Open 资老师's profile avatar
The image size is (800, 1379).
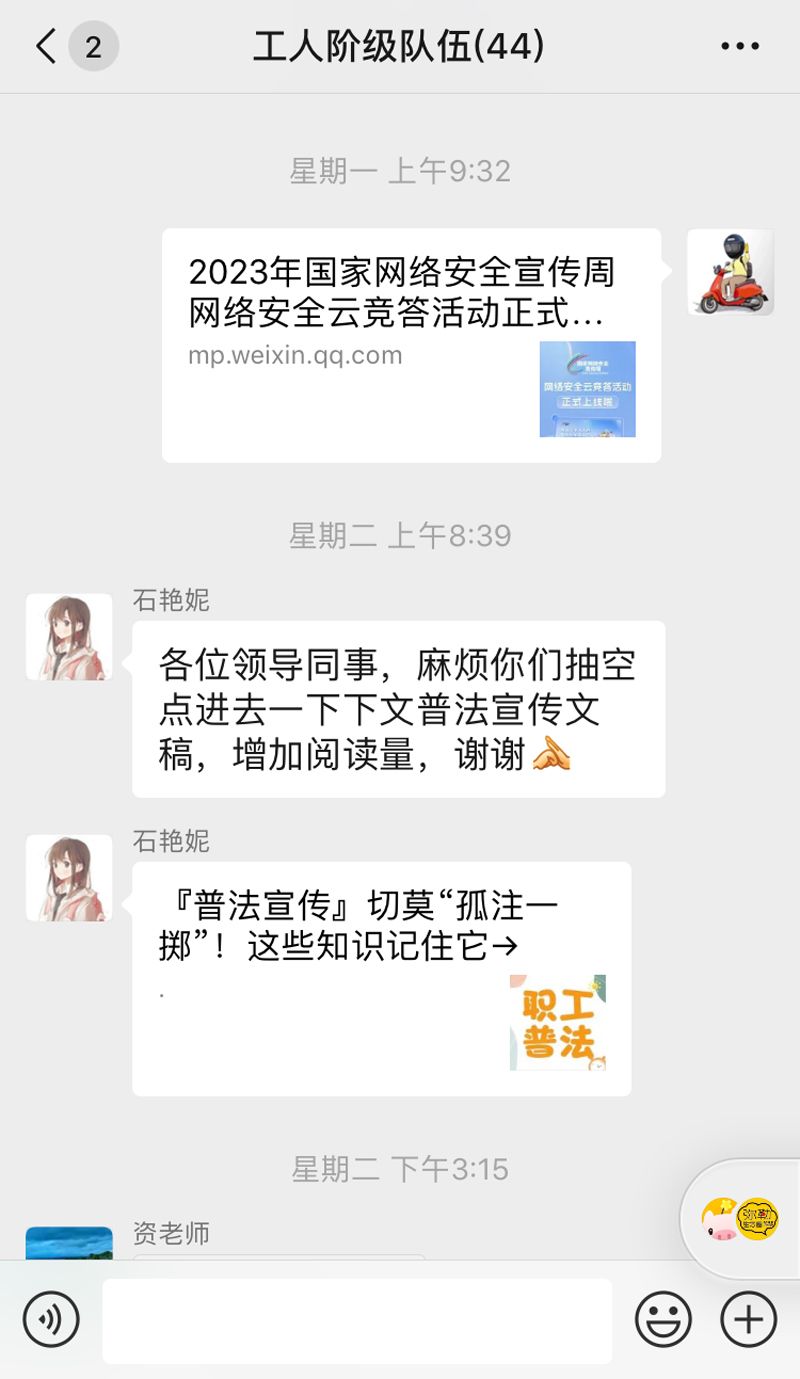click(69, 1243)
